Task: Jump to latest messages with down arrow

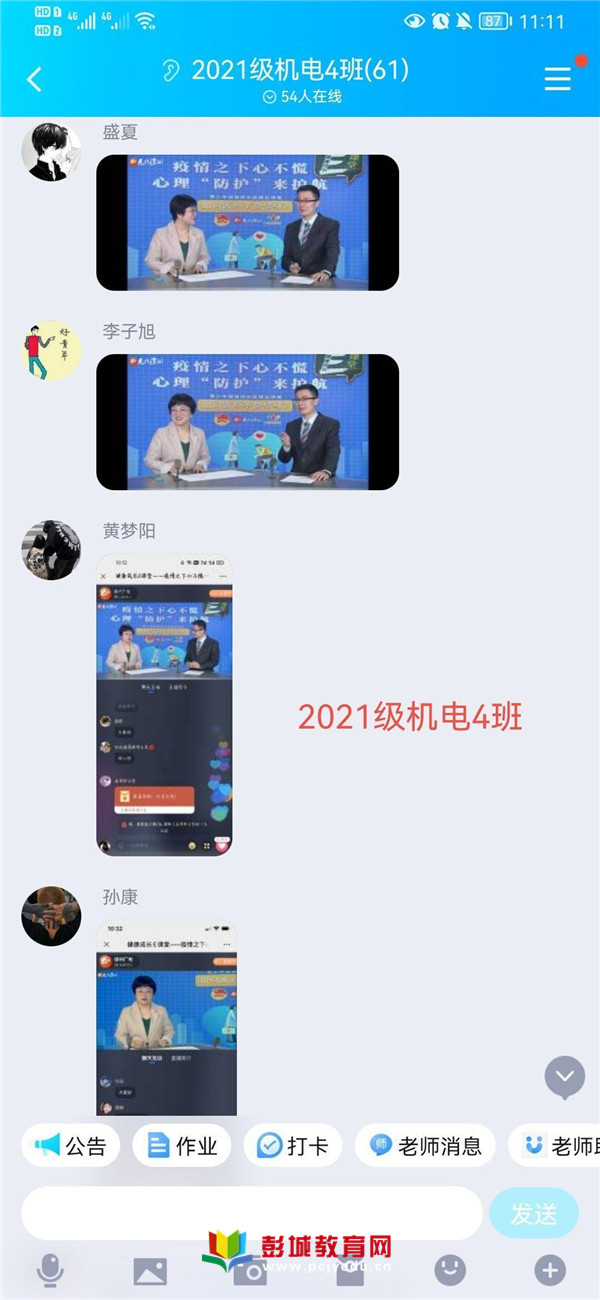Action: [x=564, y=1077]
